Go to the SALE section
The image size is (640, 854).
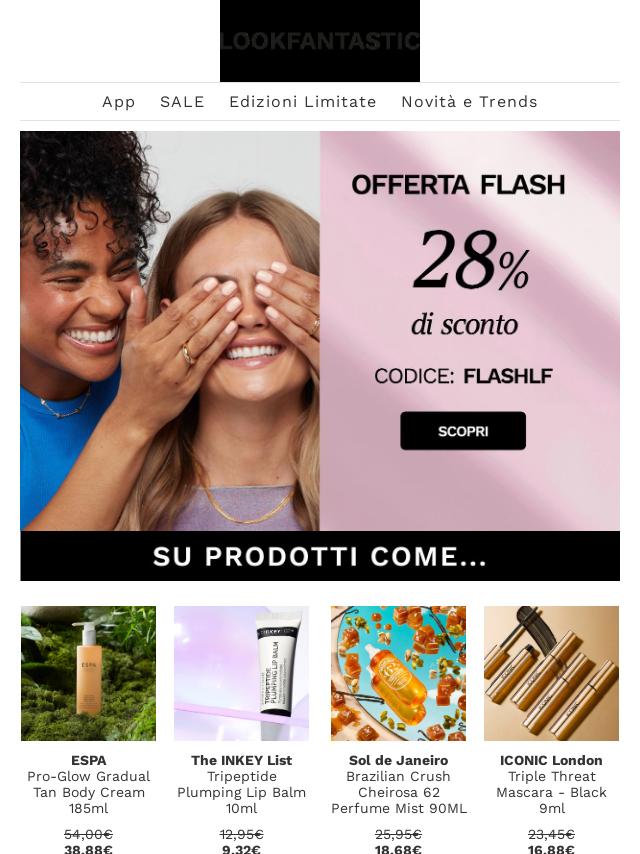click(x=182, y=102)
